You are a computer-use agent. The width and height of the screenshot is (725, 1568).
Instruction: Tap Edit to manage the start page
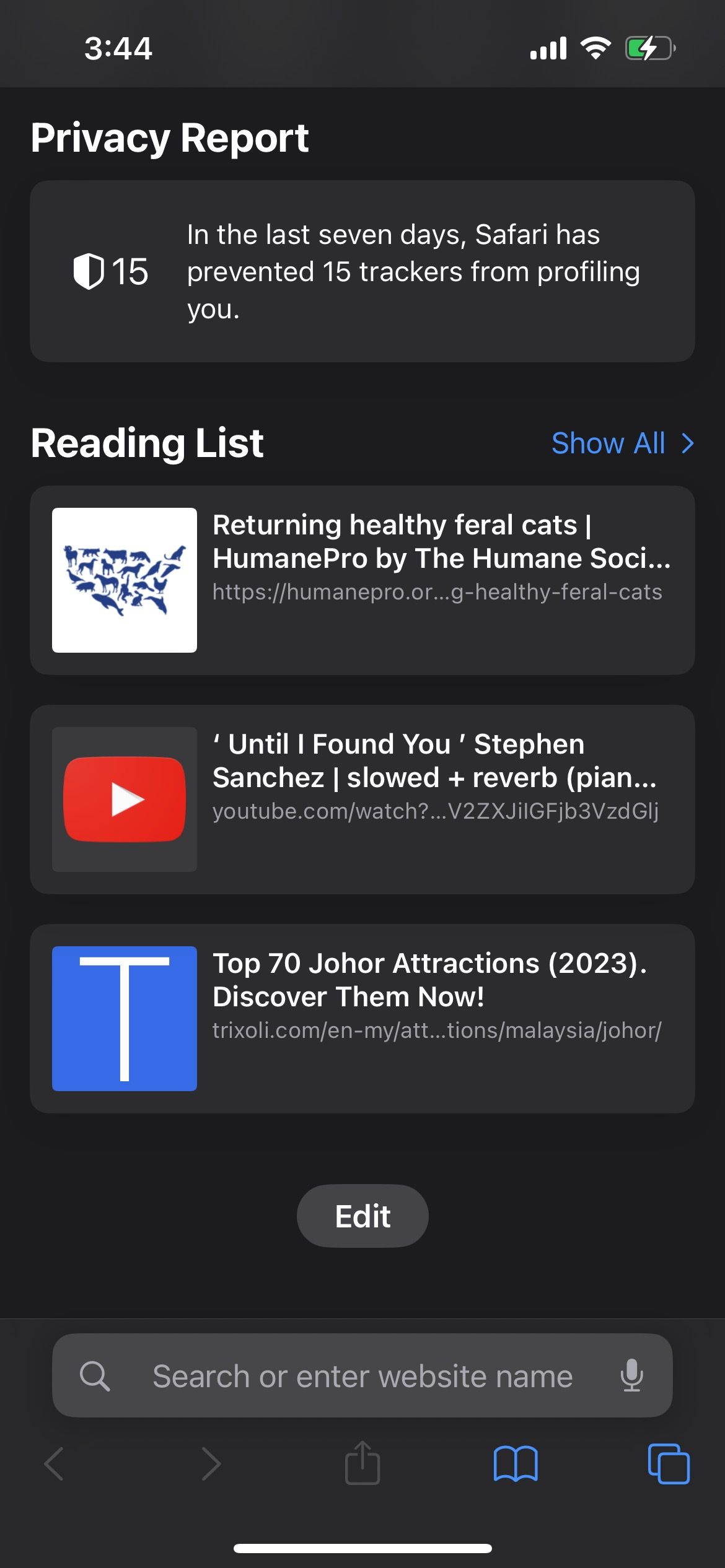[362, 1215]
